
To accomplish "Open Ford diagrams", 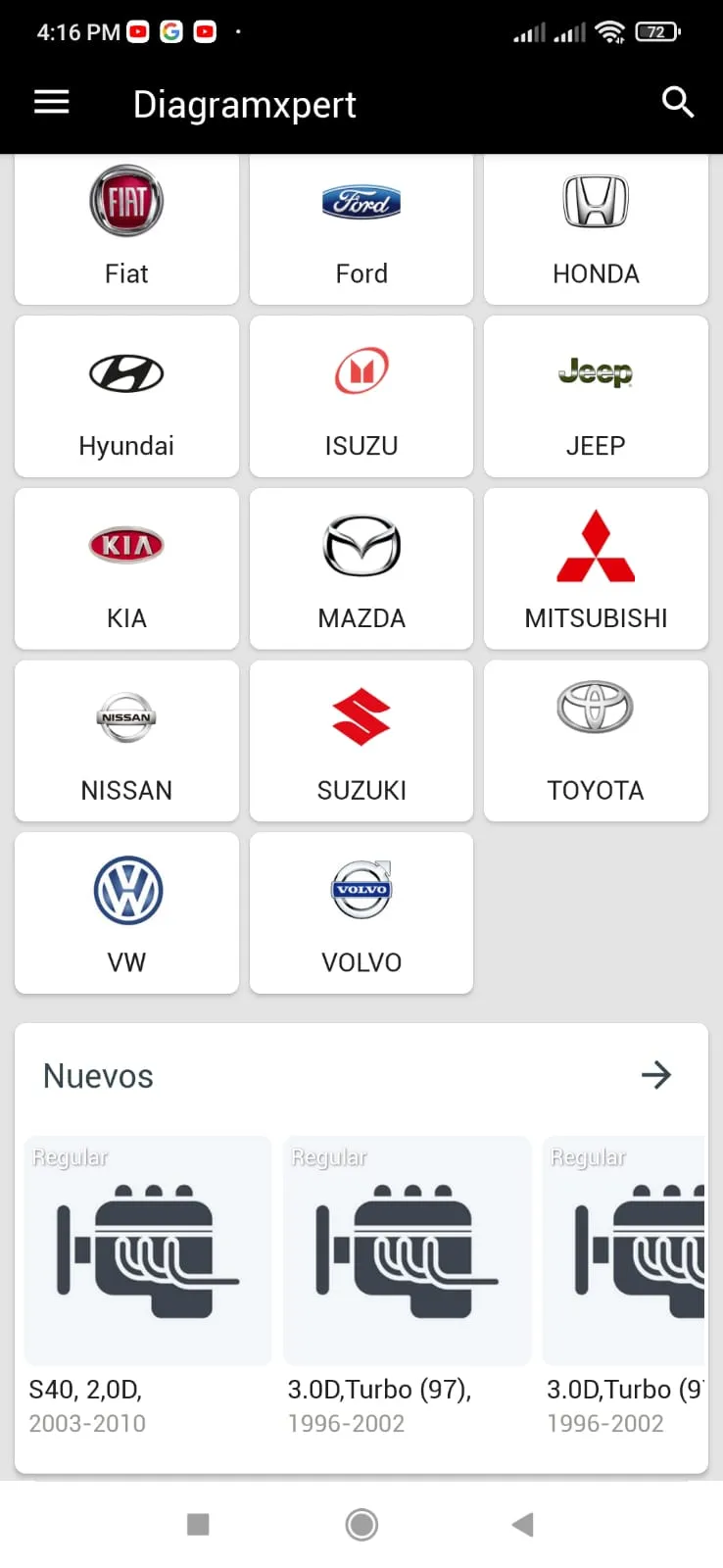I will click(x=361, y=230).
